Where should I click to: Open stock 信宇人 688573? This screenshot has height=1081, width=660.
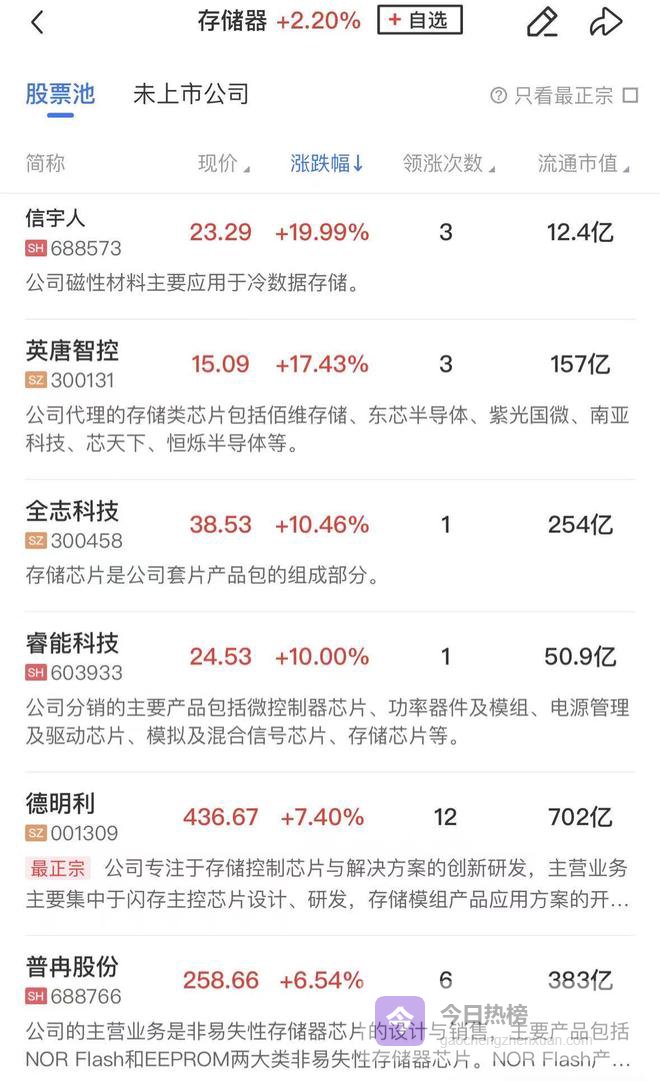(x=72, y=232)
